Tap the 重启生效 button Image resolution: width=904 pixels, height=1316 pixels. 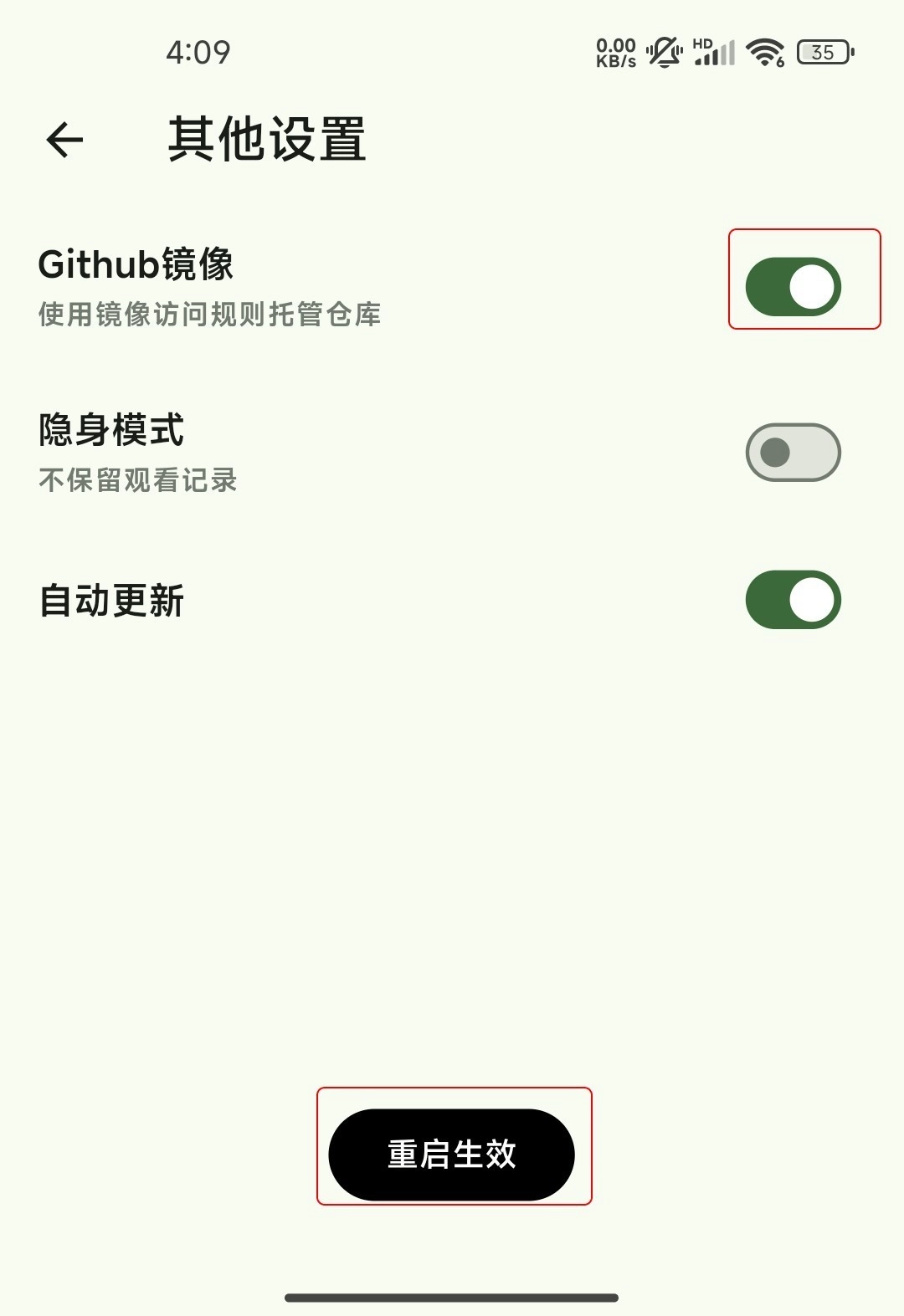[x=452, y=1155]
